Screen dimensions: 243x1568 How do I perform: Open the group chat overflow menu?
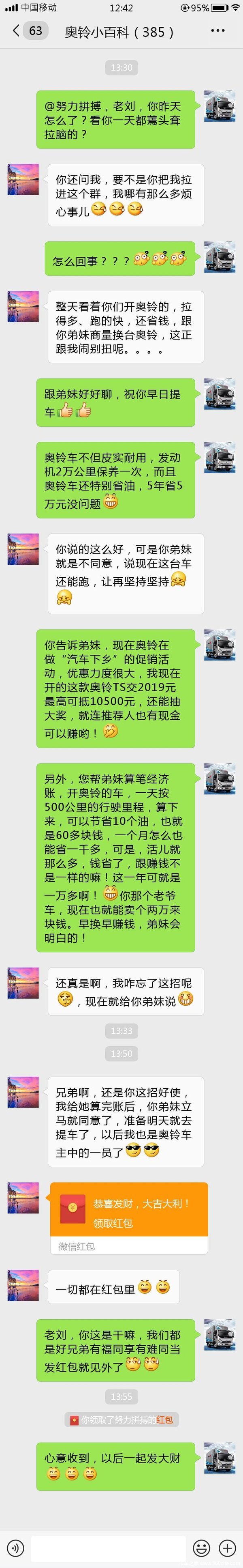(x=217, y=31)
